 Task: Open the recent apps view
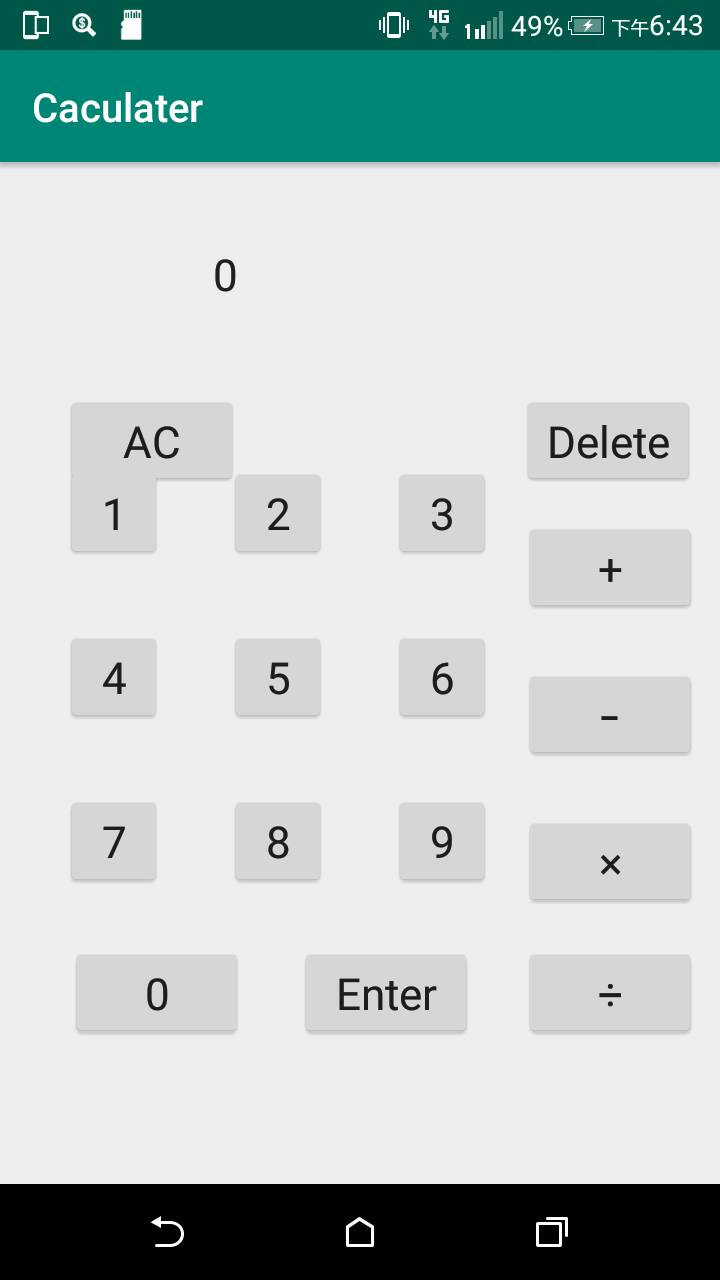click(551, 1232)
